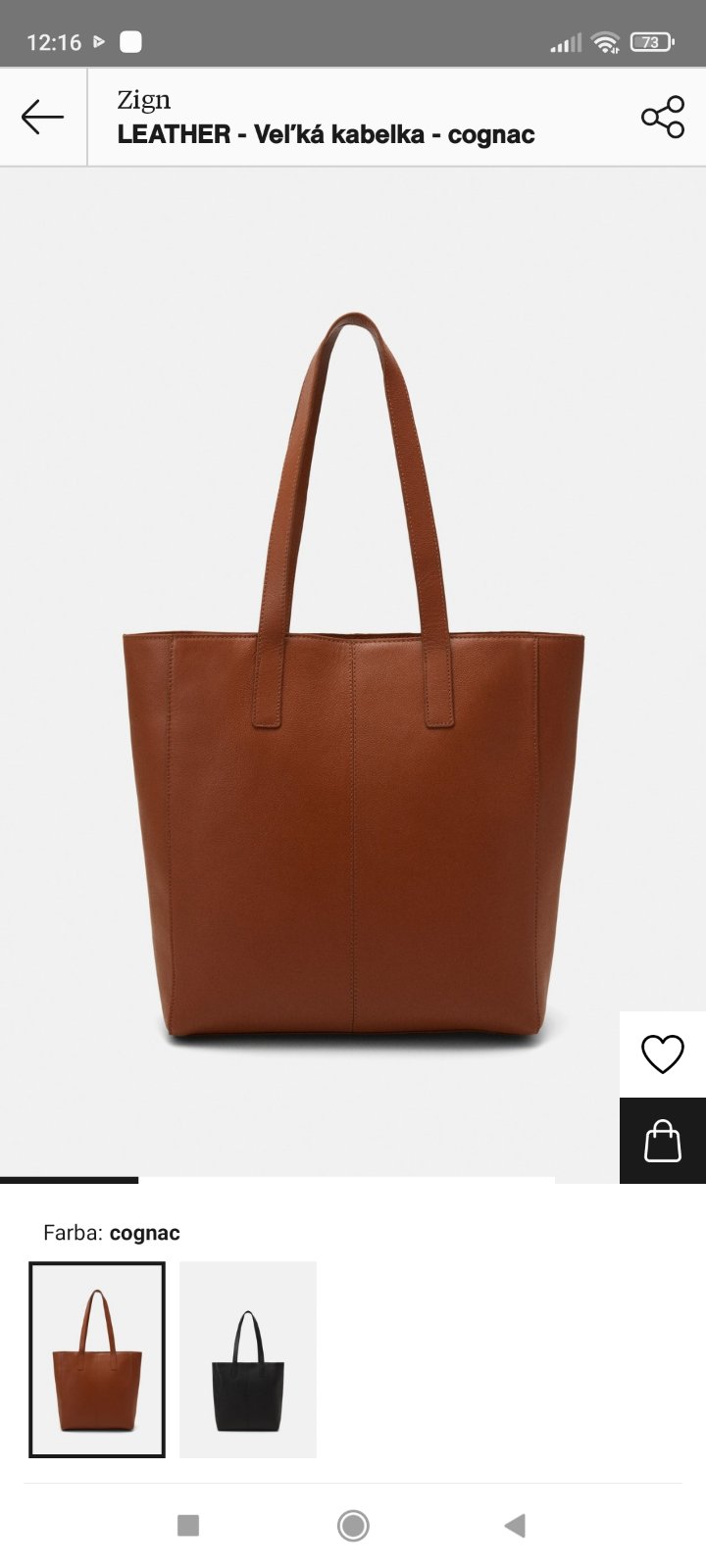Tap the system home button
Image resolution: width=706 pixels, height=1568 pixels.
[353, 1525]
